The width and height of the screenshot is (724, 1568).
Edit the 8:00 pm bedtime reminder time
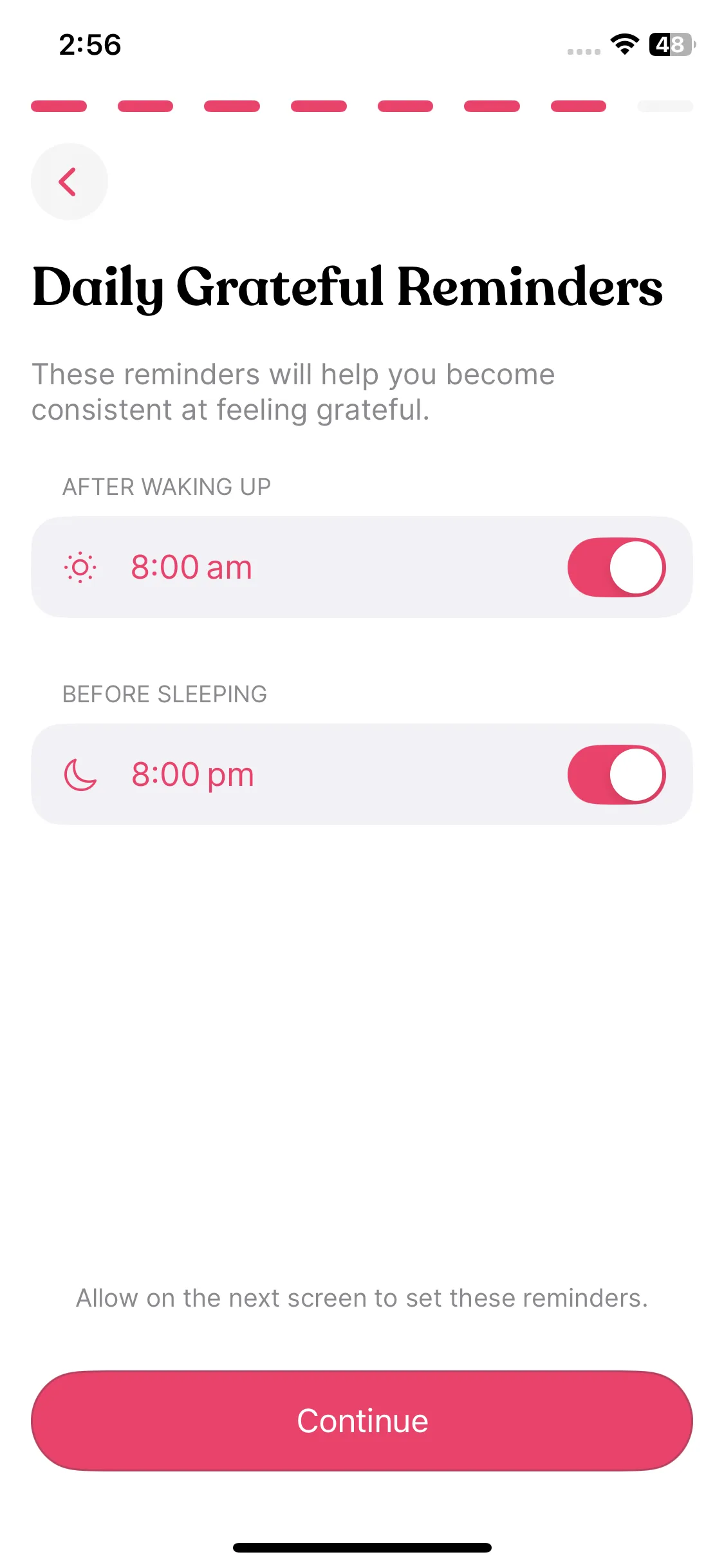point(192,775)
